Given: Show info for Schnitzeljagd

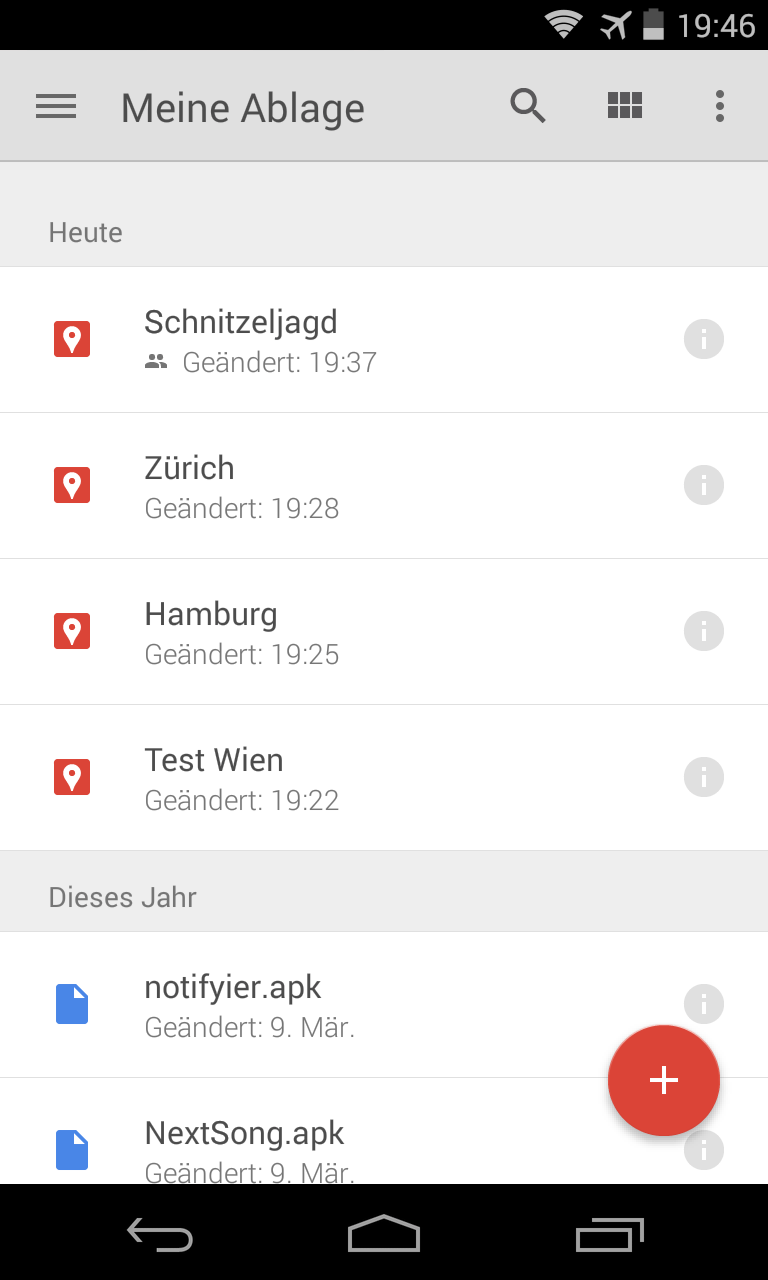Looking at the screenshot, I should click(x=704, y=340).
